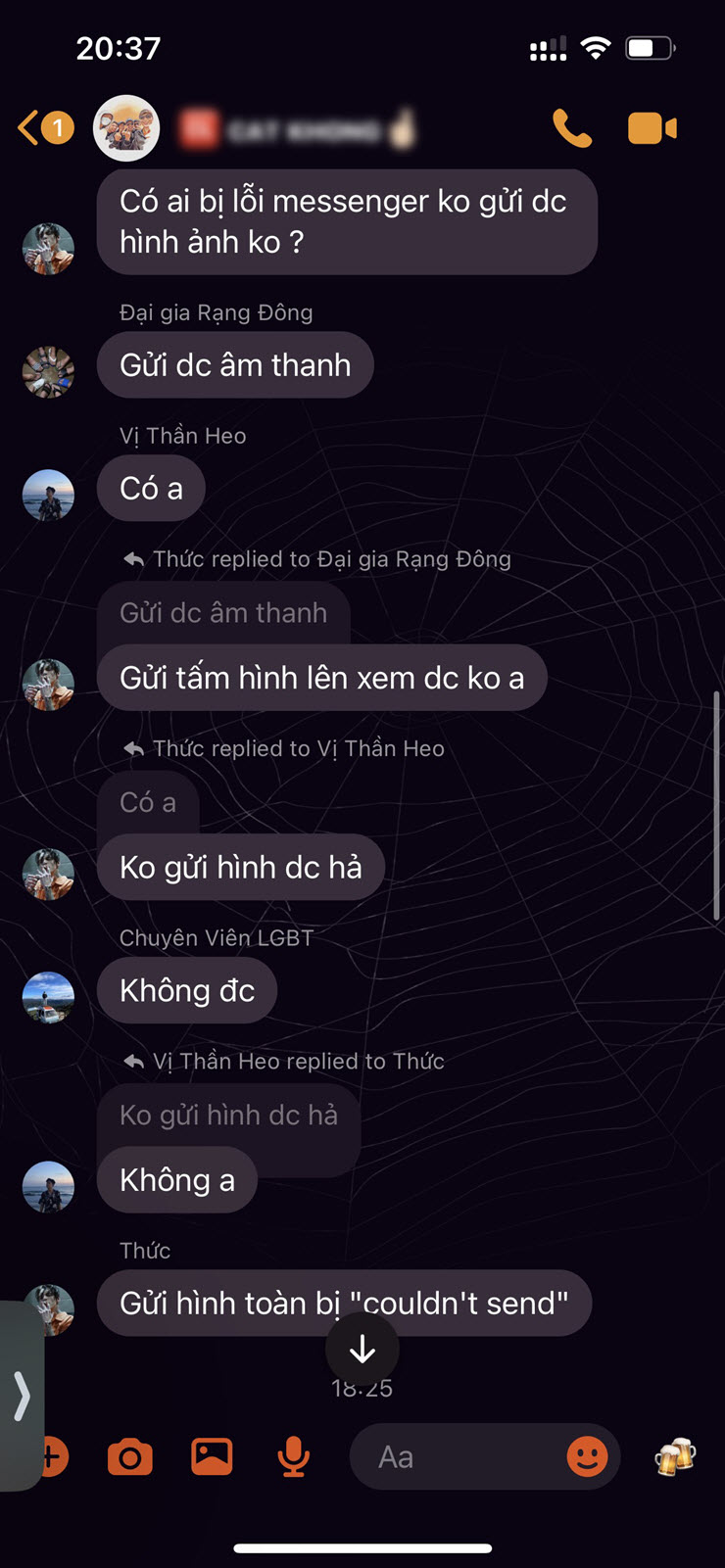Open the emoji picker smiley
Viewport: 725px width, 1568px height.
click(x=587, y=1457)
